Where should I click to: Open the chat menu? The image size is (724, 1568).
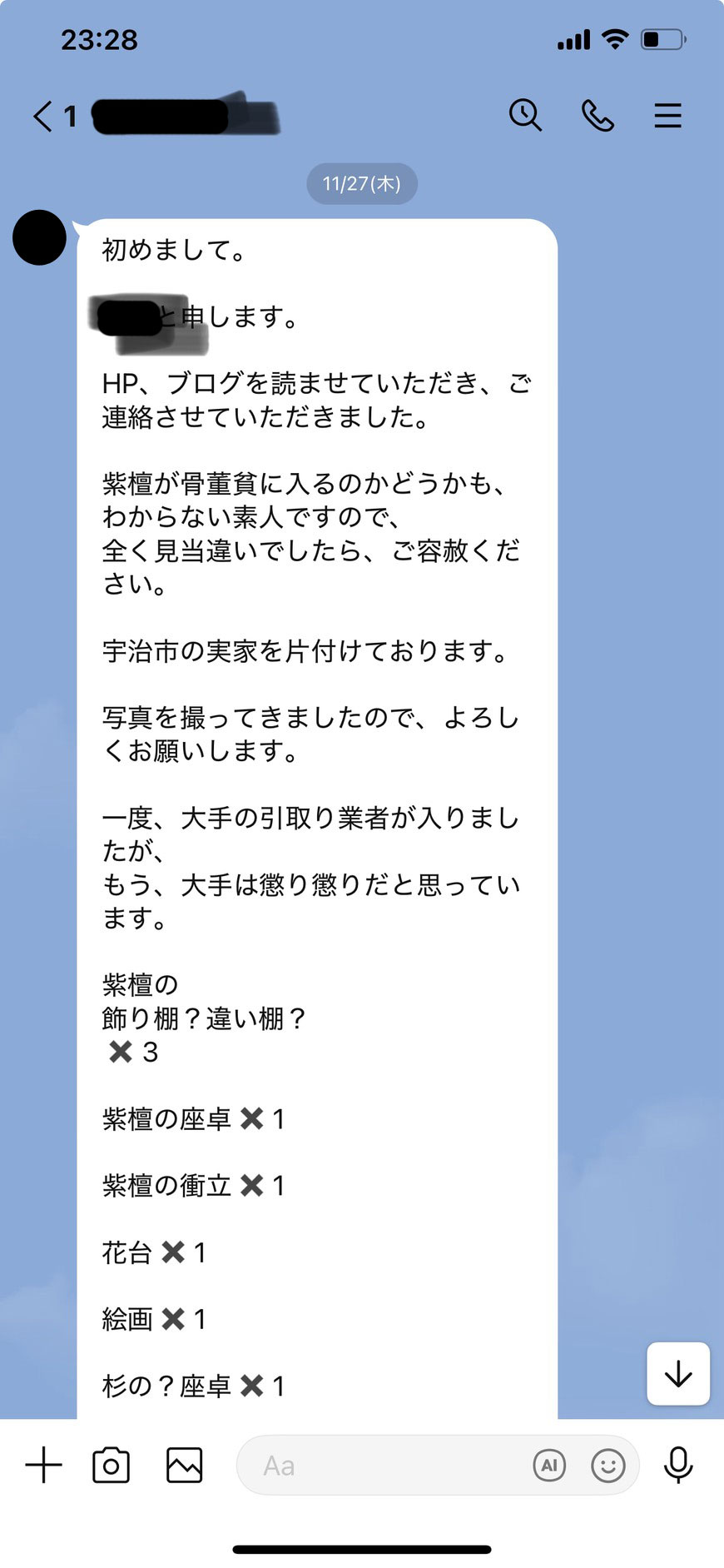point(667,115)
